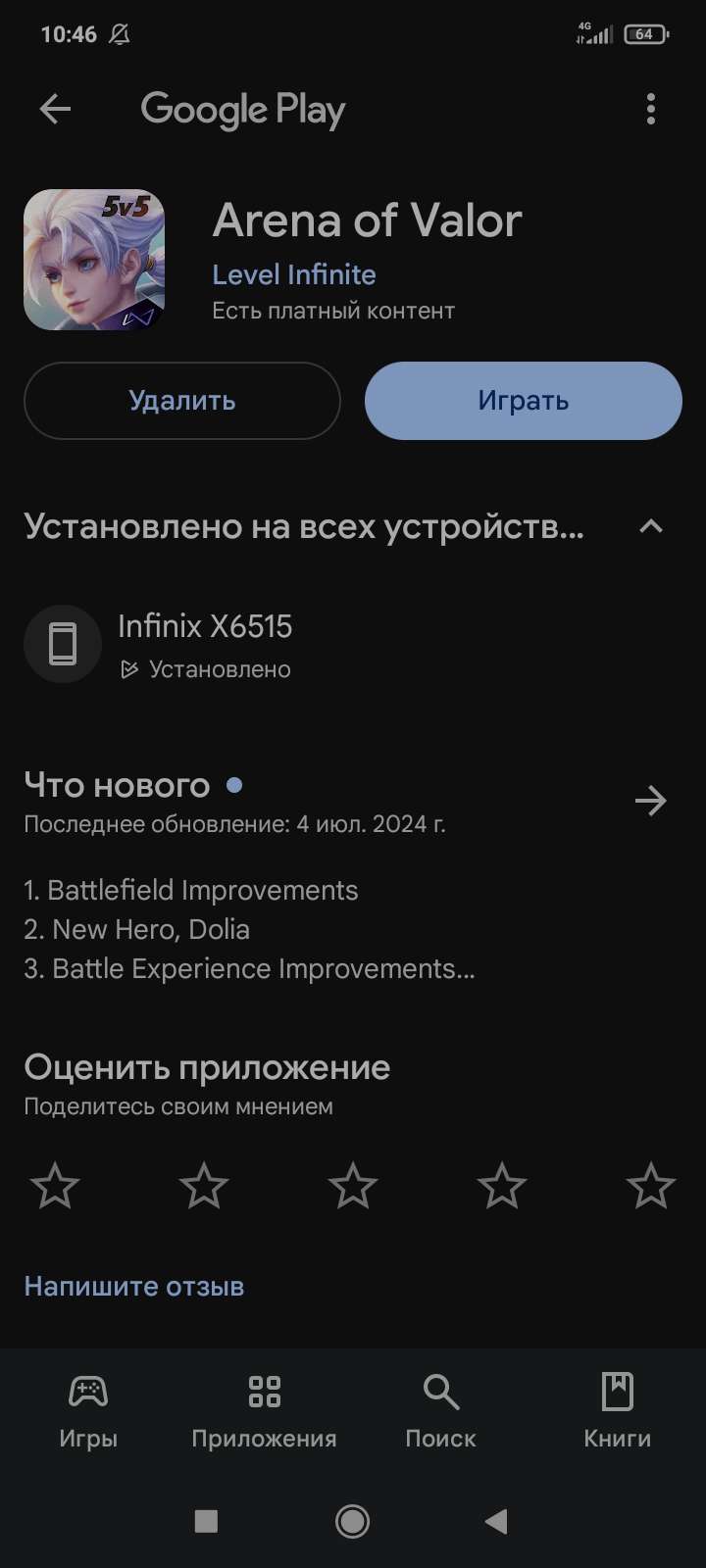Tap Удалить to uninstall the game
Screen dimensions: 706x1568
tap(182, 401)
